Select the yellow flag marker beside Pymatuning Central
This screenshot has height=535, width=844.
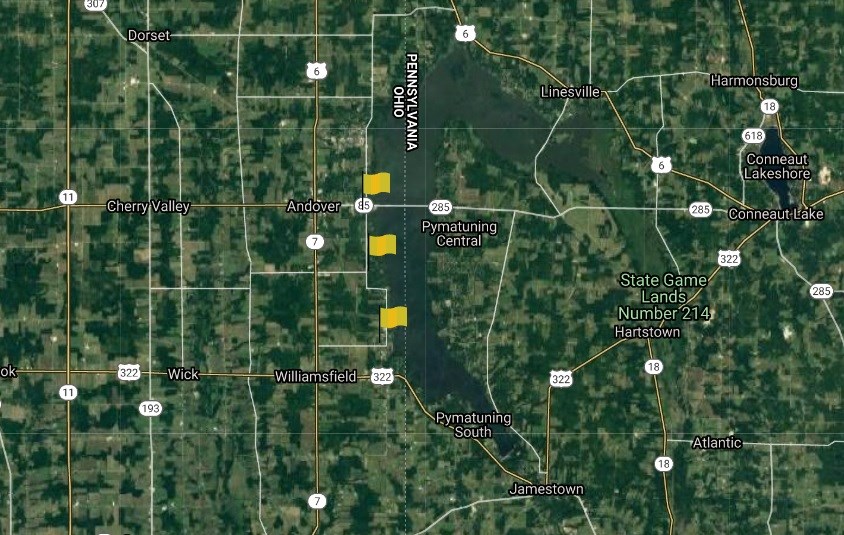[x=383, y=245]
